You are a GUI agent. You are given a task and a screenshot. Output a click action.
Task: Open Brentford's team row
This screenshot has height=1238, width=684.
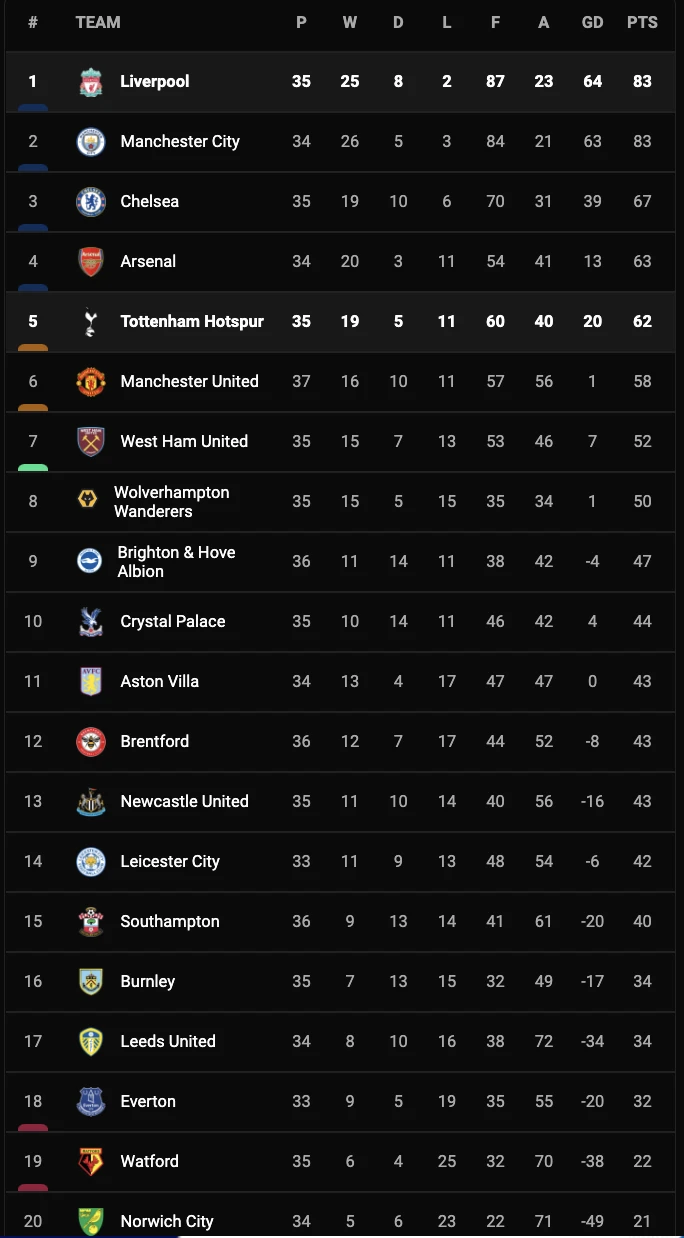pyautogui.click(x=154, y=741)
